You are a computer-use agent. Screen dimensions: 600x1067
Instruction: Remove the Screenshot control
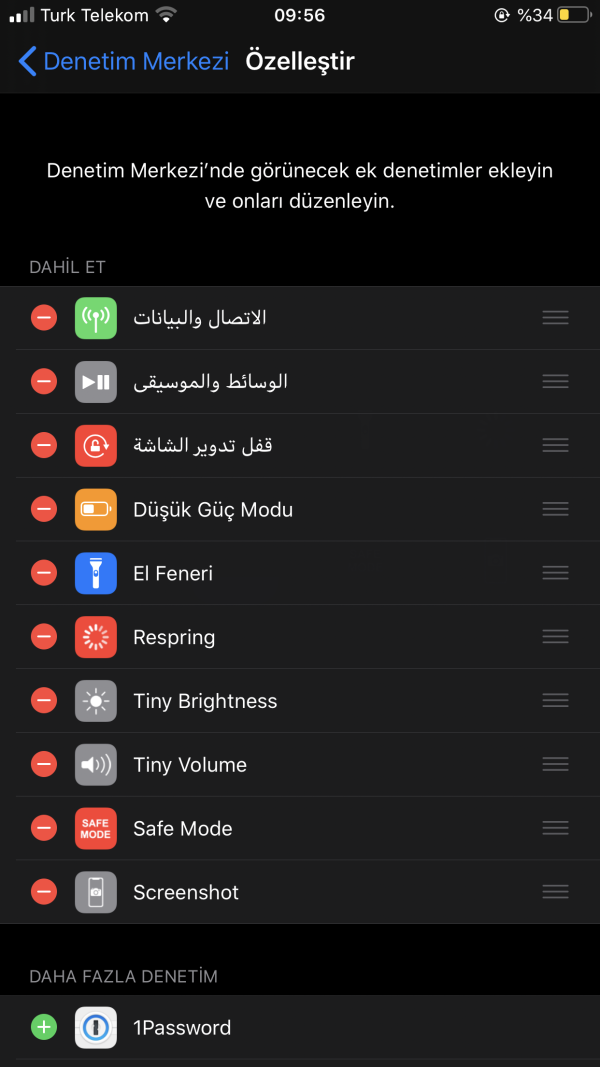tap(44, 892)
